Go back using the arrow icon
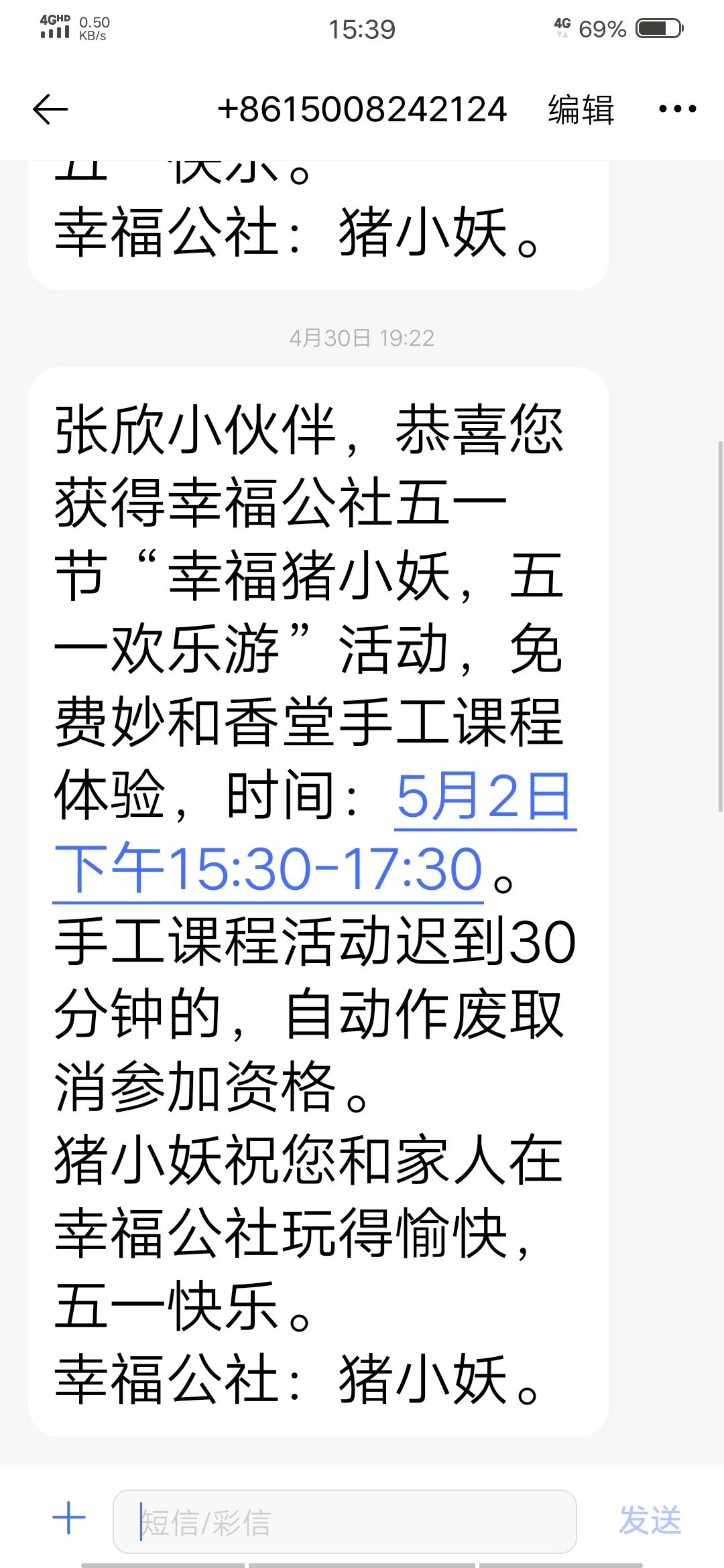Screen dimensions: 724x1568 point(50,109)
